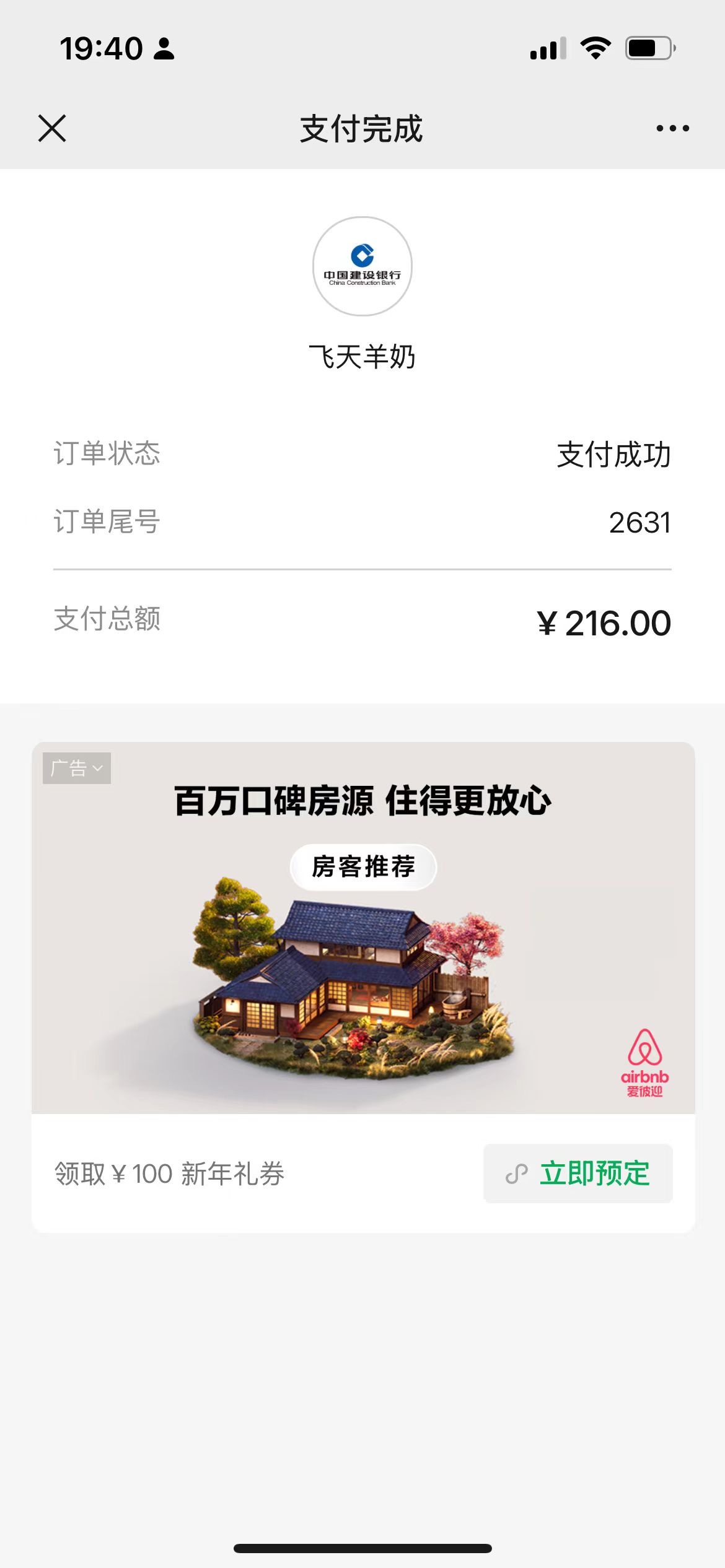Screen dimensions: 725x1568
Task: Expand the 广告 ad options dropdown
Action: (x=77, y=768)
